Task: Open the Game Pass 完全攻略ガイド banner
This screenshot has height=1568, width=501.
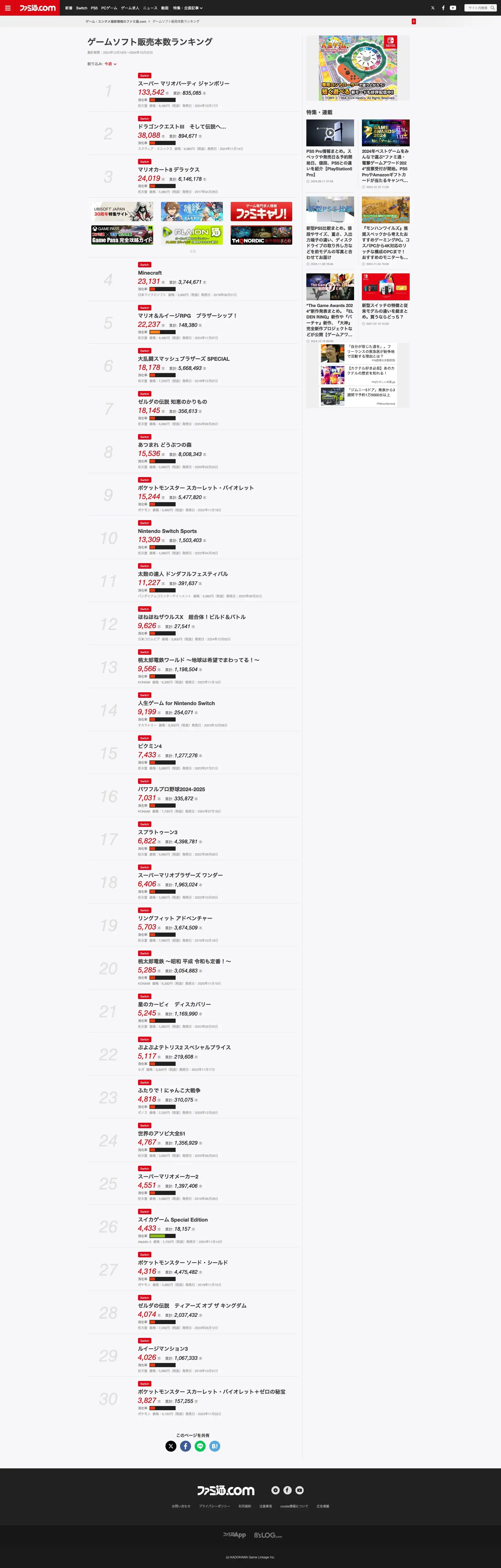Action: 122,235
